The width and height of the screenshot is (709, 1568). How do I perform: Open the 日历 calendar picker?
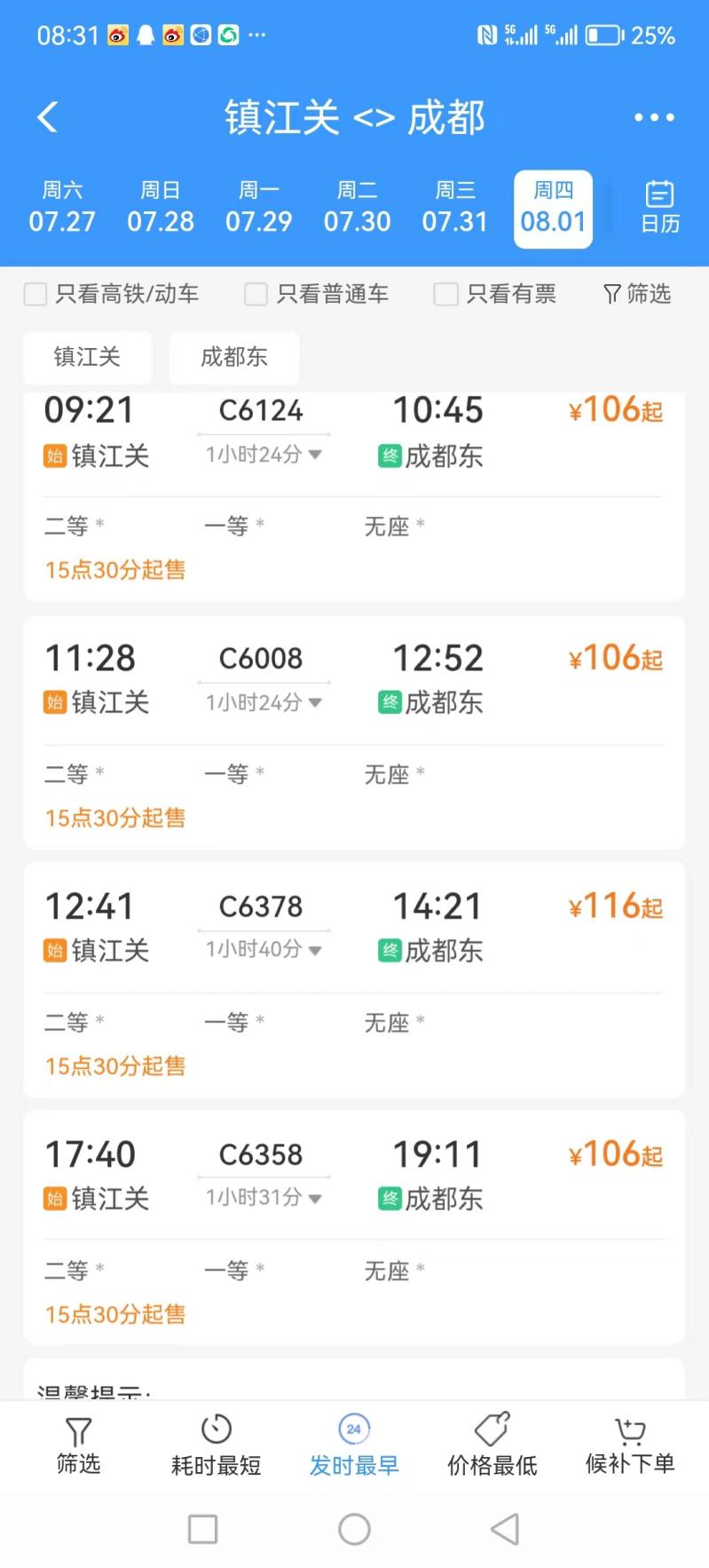click(x=660, y=208)
